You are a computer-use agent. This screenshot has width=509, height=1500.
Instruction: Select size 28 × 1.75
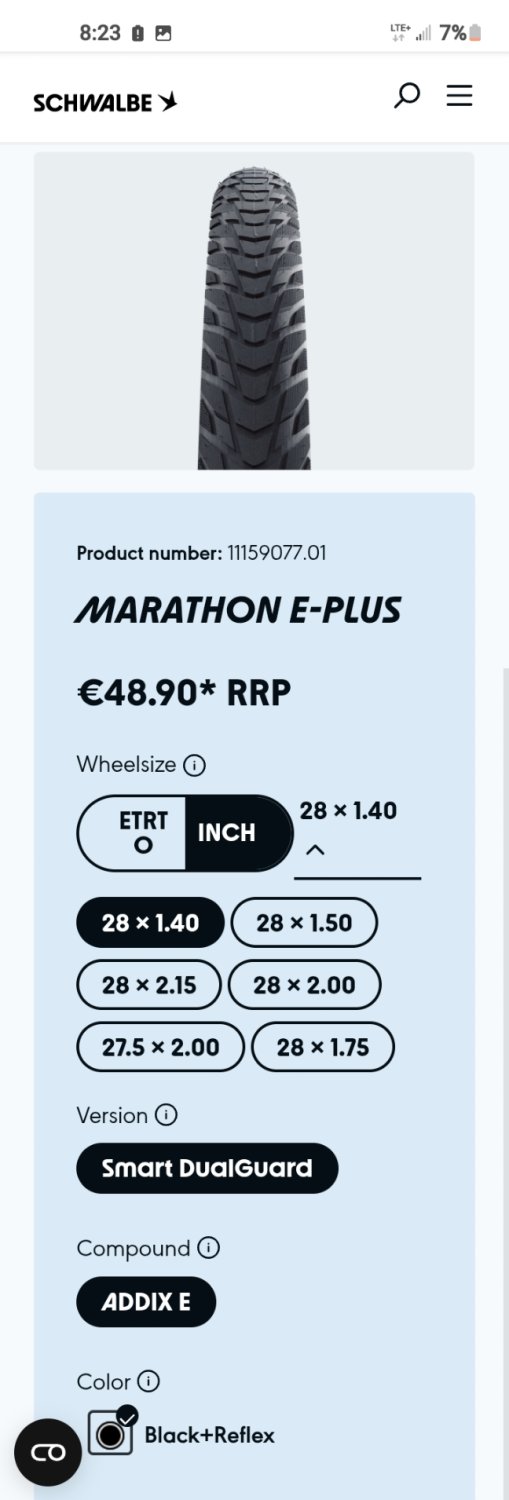click(322, 1047)
